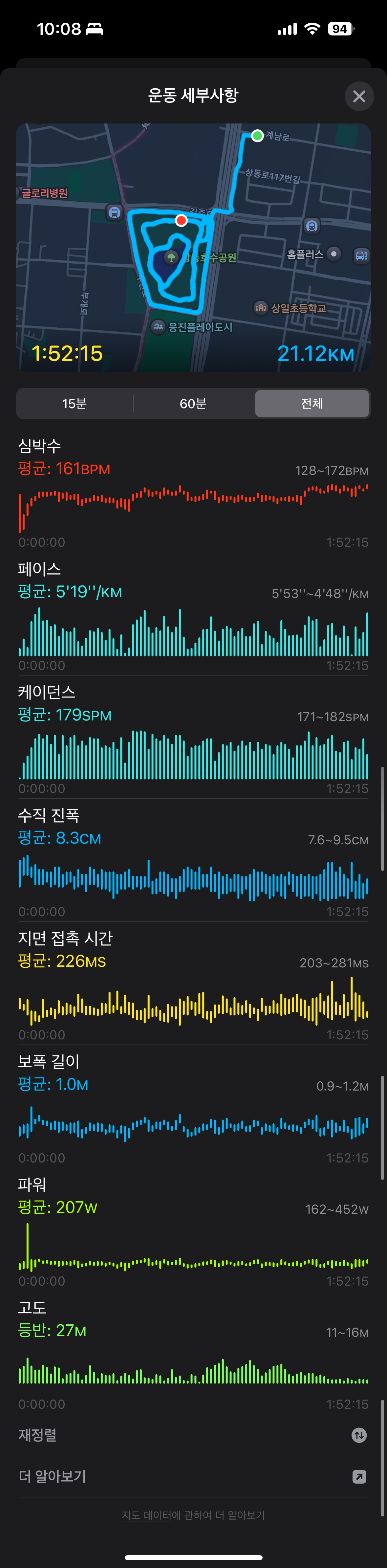Close the 운동 세부사항 sheet
Screen dimensions: 387x1568
tap(359, 96)
